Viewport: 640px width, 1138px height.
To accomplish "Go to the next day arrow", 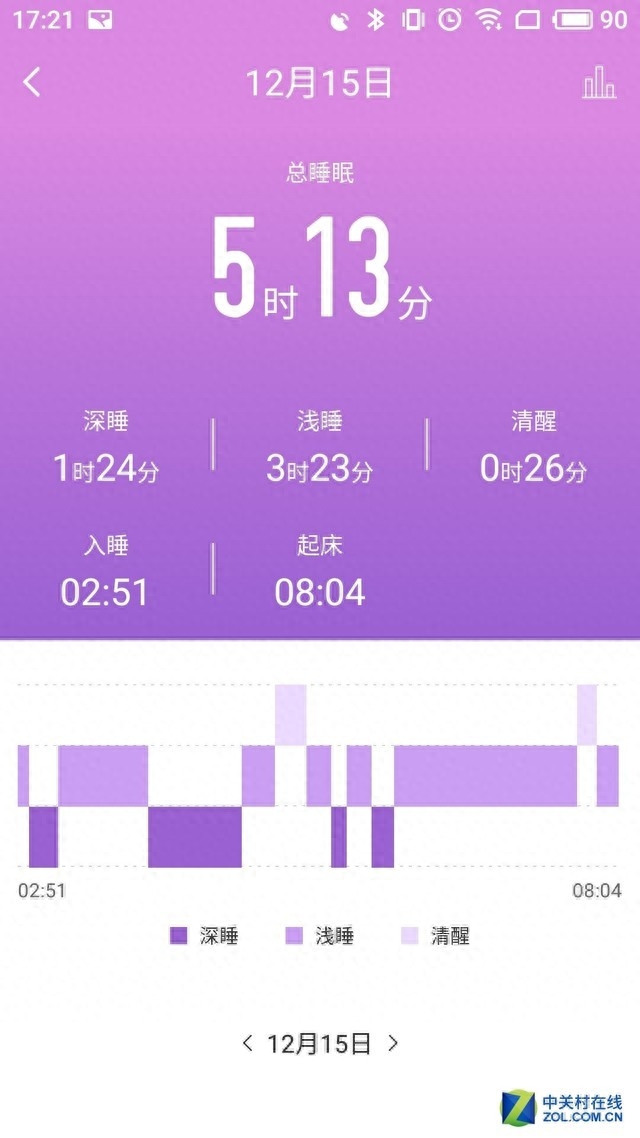I will click(x=393, y=1044).
